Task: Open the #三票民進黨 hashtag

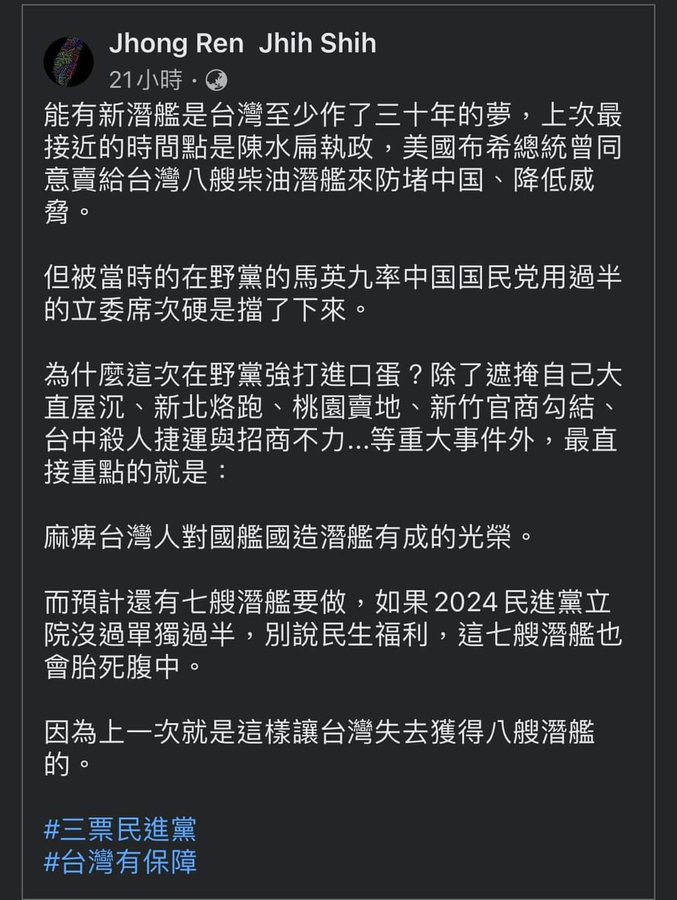Action: (x=120, y=828)
